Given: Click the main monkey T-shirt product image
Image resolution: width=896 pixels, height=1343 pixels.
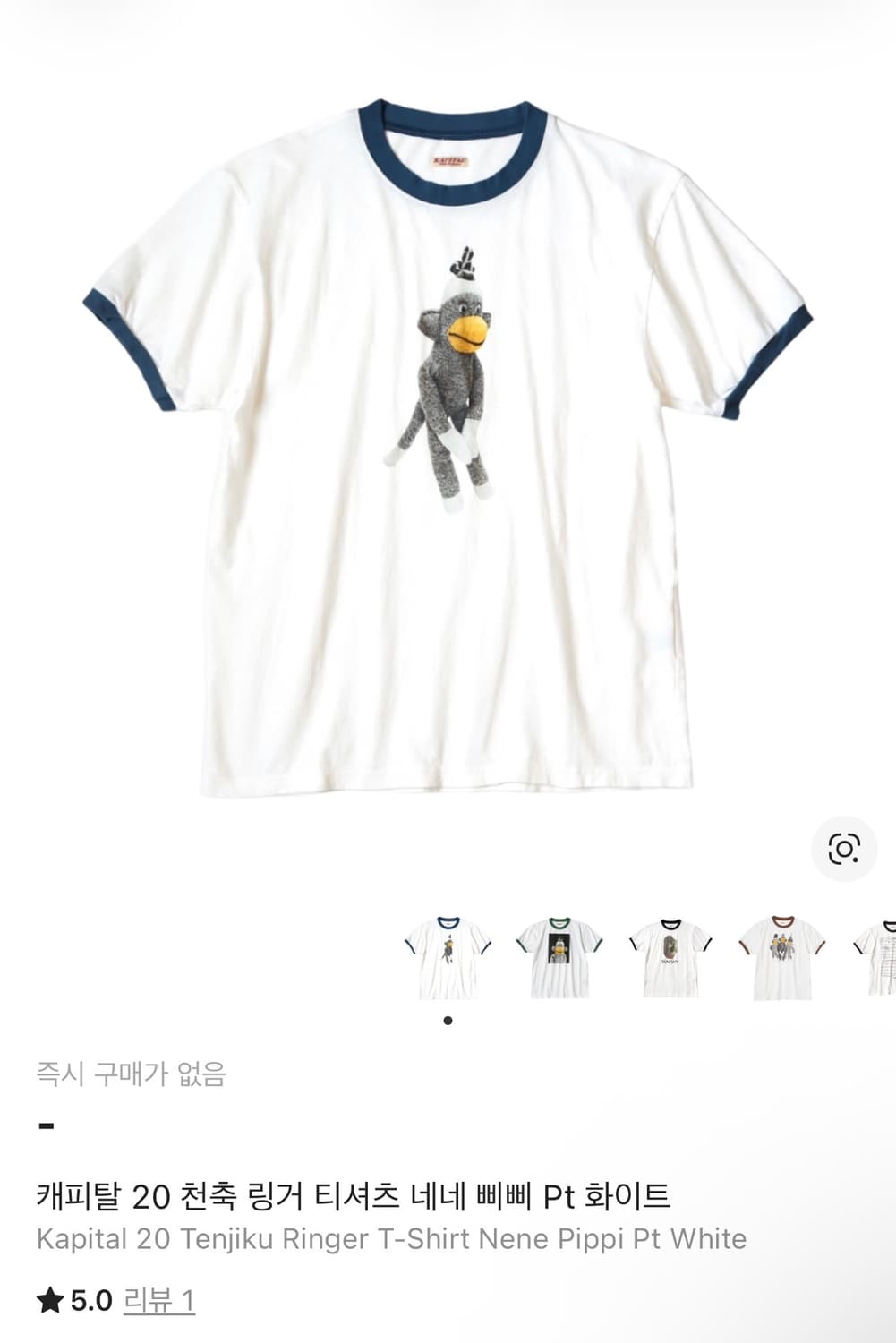Looking at the screenshot, I should click(x=448, y=448).
